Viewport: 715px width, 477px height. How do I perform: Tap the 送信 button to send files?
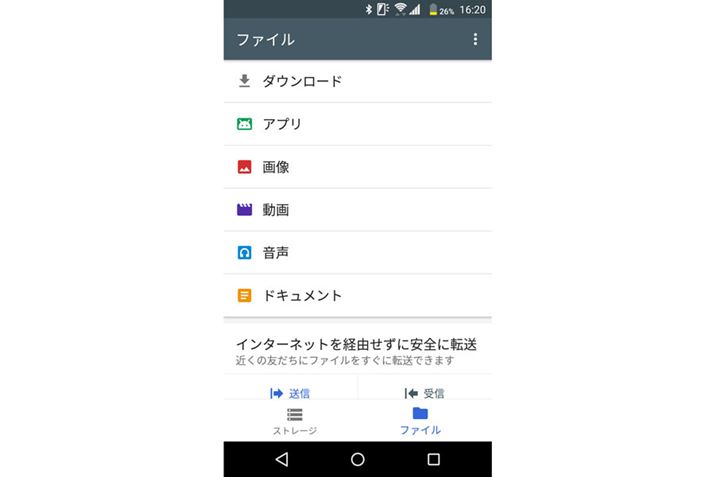(x=290, y=393)
